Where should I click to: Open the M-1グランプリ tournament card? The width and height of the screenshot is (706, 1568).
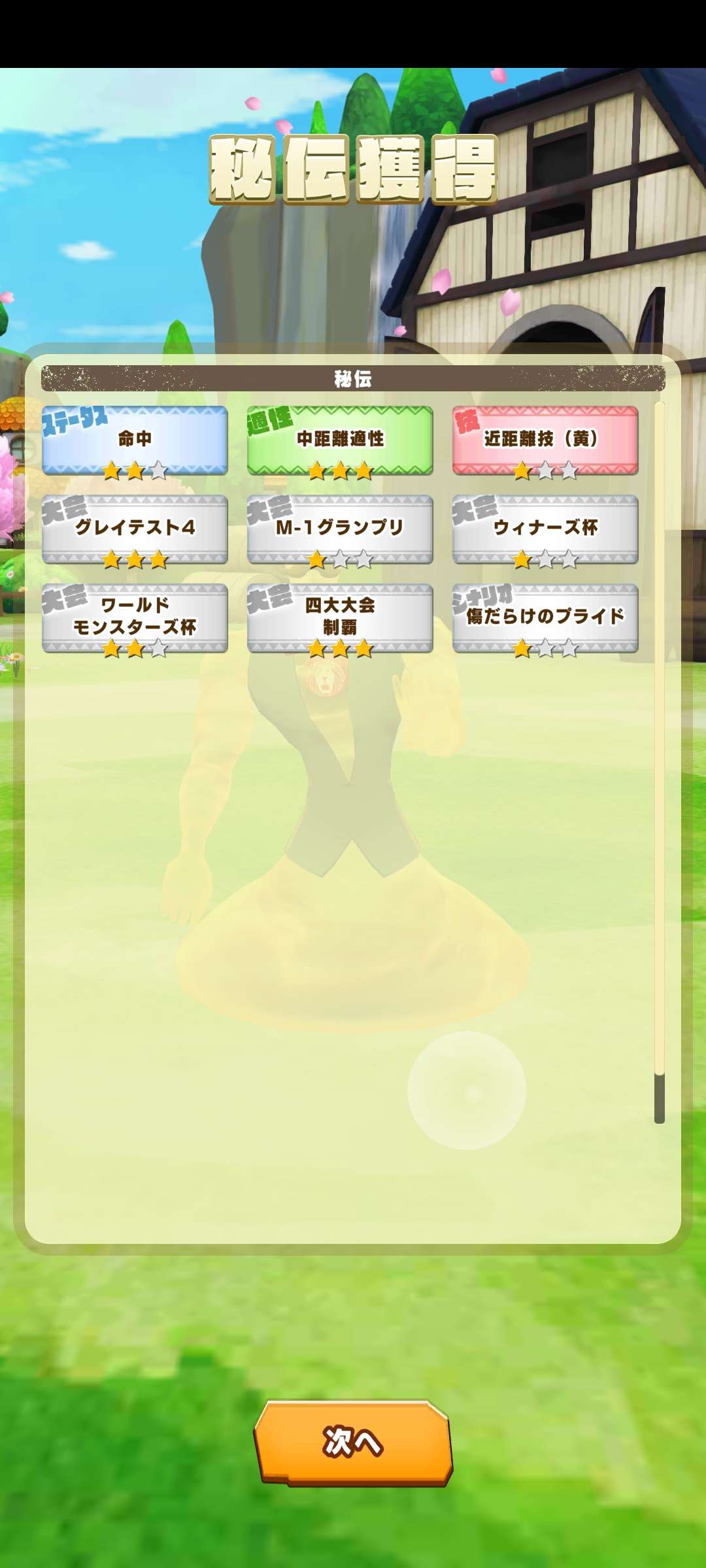340,529
